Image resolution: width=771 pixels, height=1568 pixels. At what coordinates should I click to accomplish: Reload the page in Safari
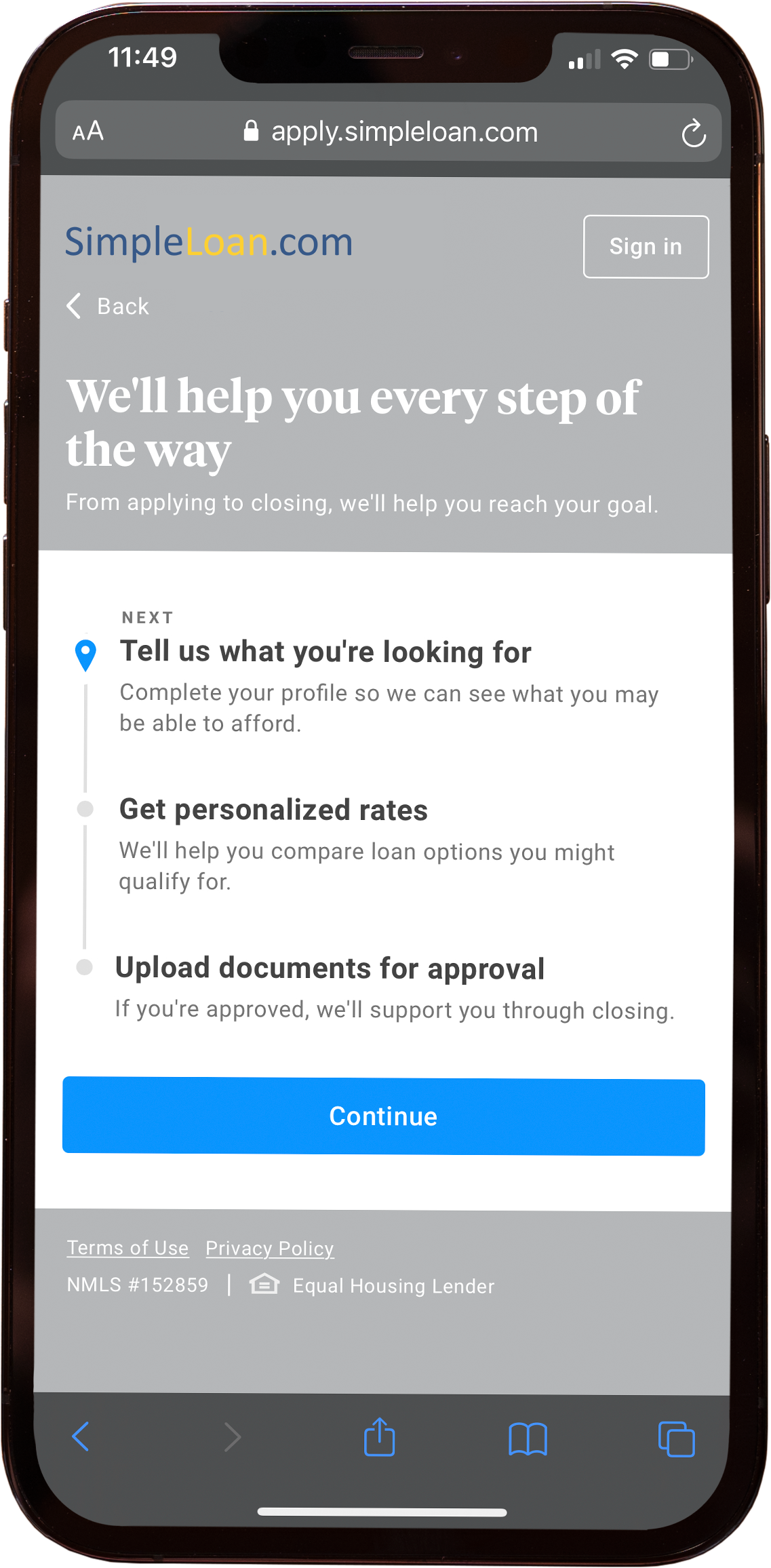(x=693, y=133)
